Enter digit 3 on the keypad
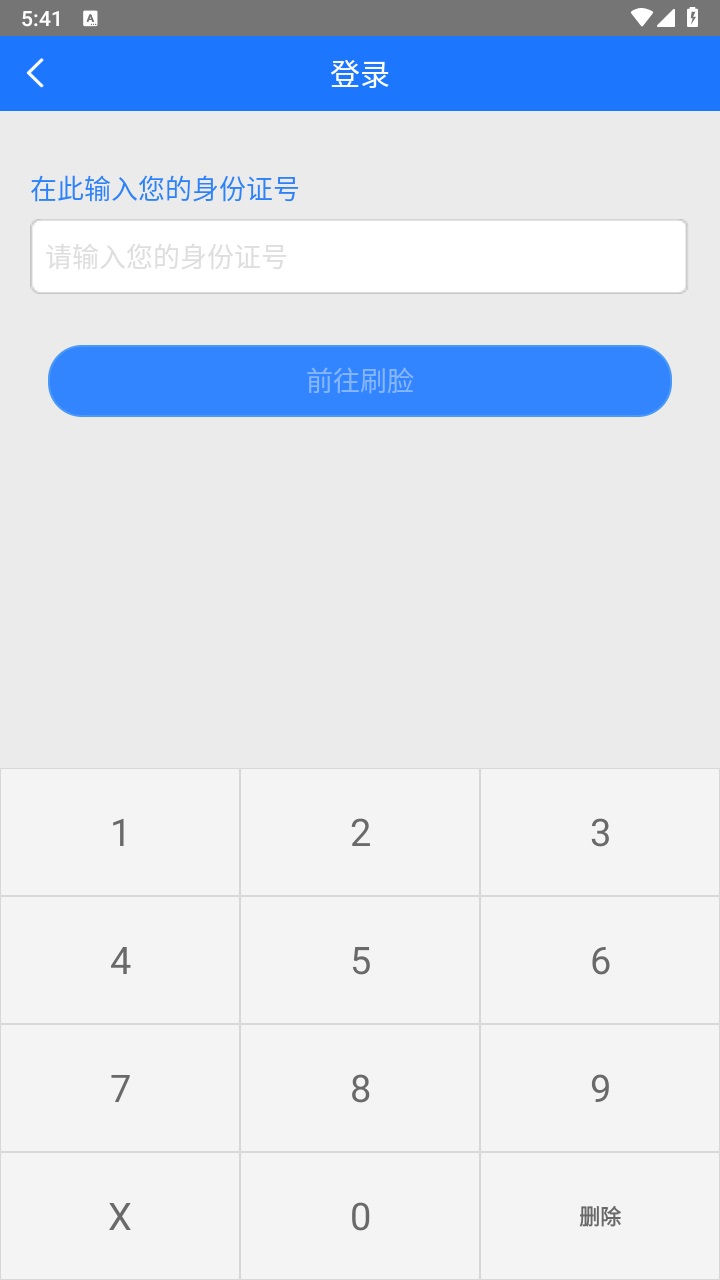Viewport: 720px width, 1280px height. (600, 832)
